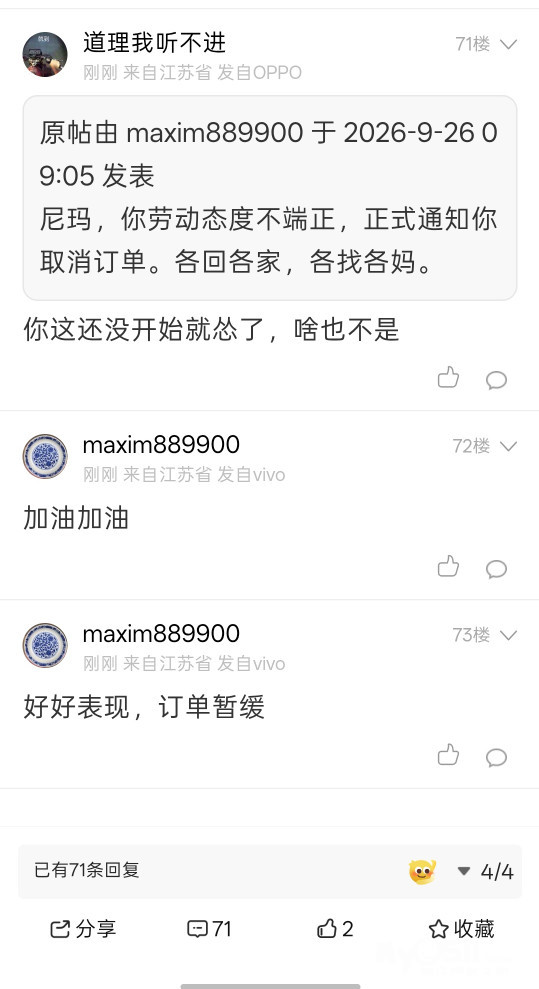The width and height of the screenshot is (539, 989).
Task: View maxim889900's profile from the 72楼 avatar
Action: coord(45,456)
